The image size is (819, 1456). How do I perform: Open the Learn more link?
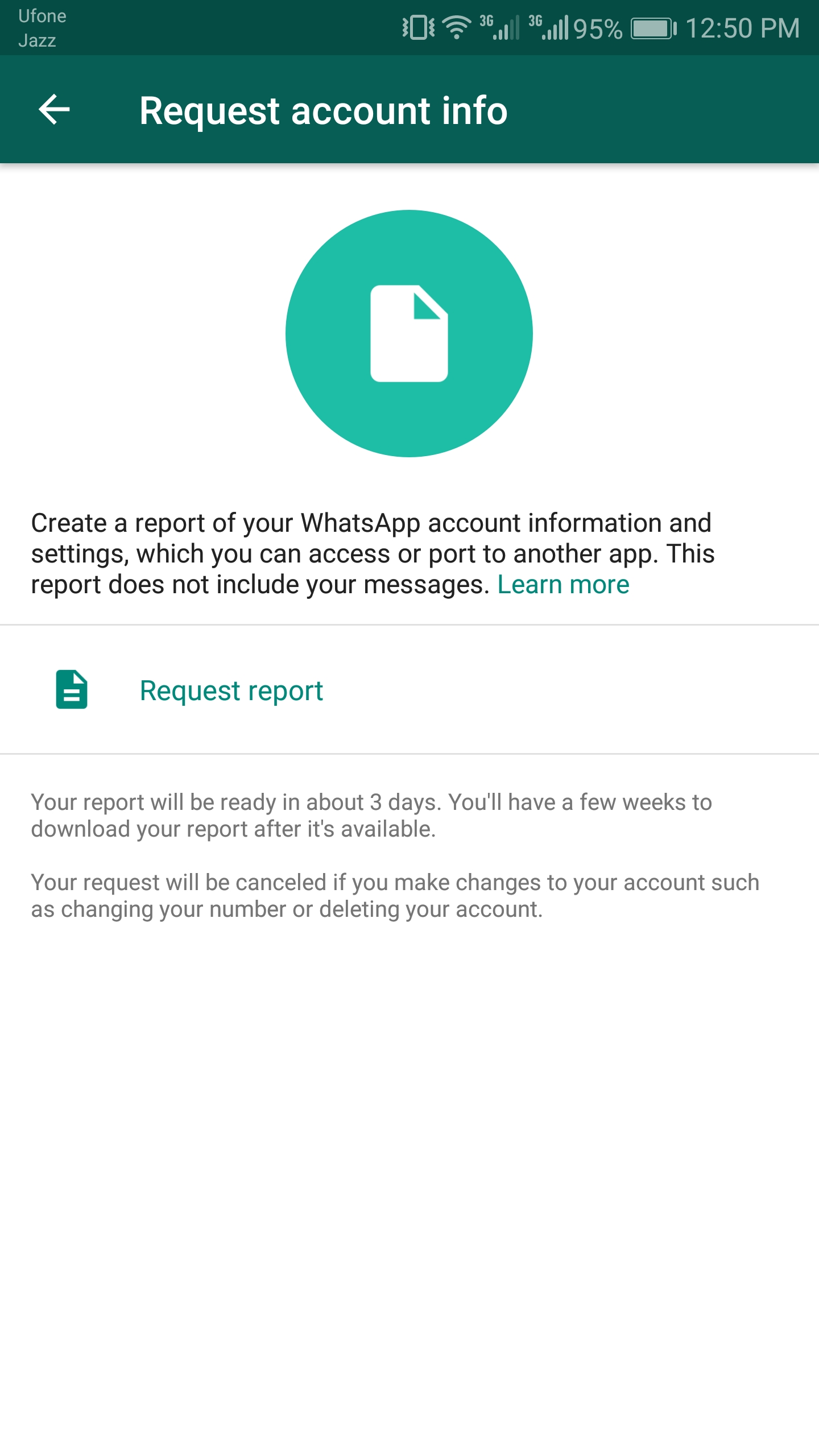click(563, 585)
